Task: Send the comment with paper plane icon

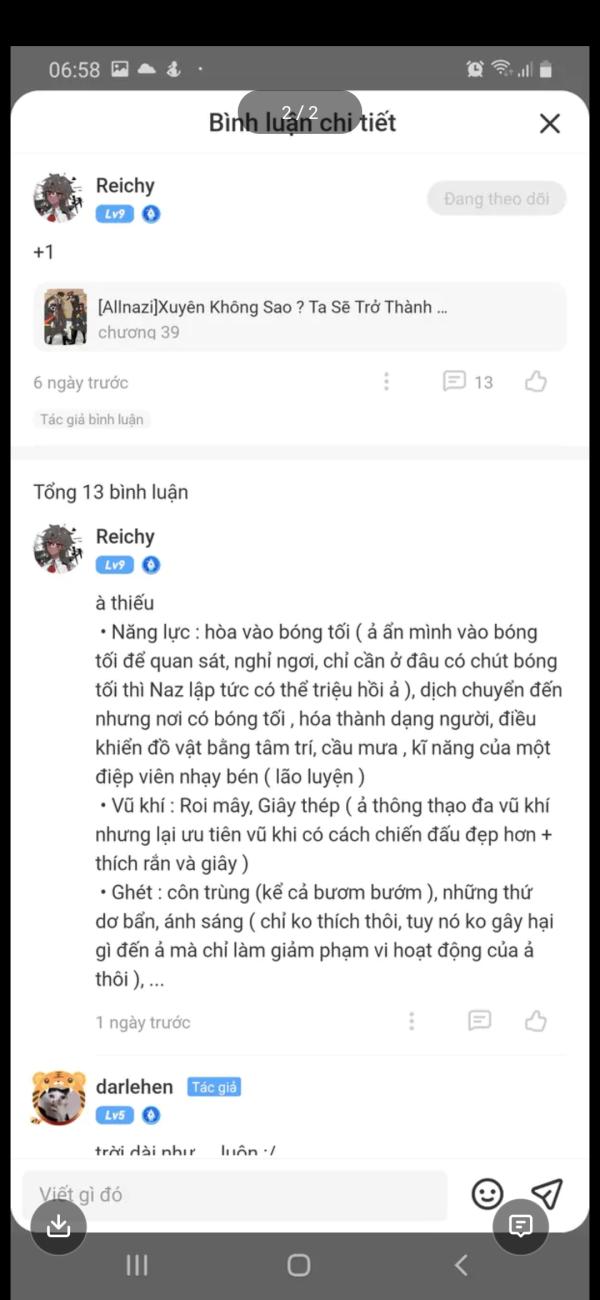Action: point(546,1193)
